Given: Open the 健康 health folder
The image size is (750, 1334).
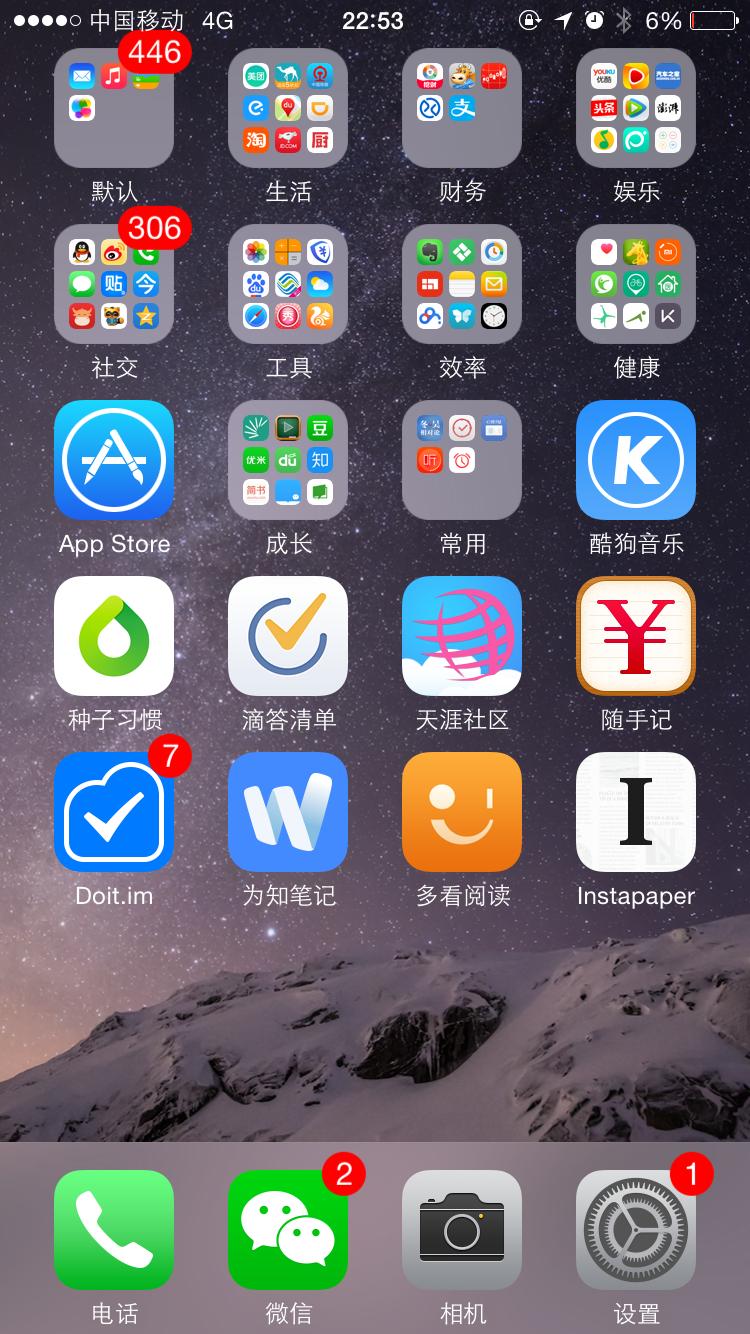Looking at the screenshot, I should pyautogui.click(x=636, y=284).
